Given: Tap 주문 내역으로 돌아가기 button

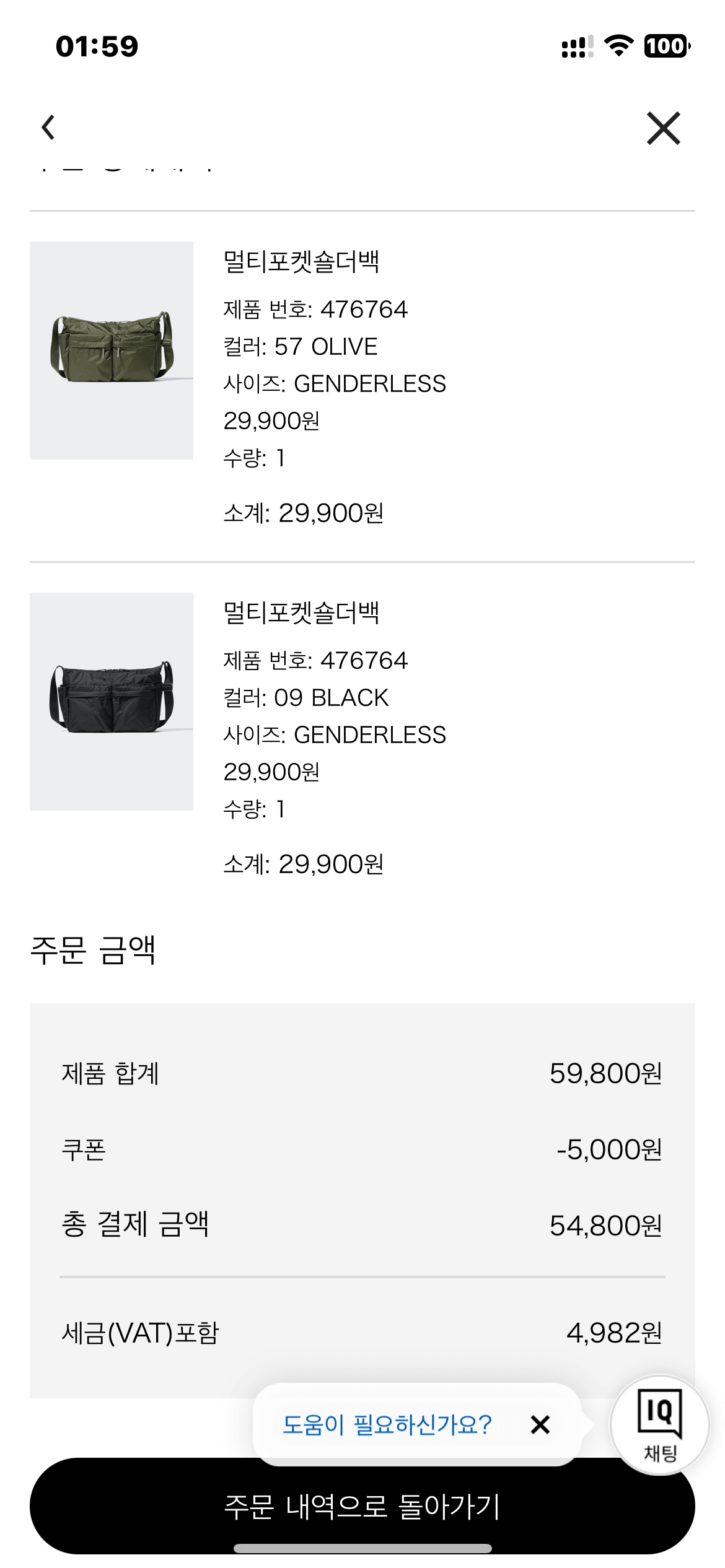Looking at the screenshot, I should (362, 1507).
